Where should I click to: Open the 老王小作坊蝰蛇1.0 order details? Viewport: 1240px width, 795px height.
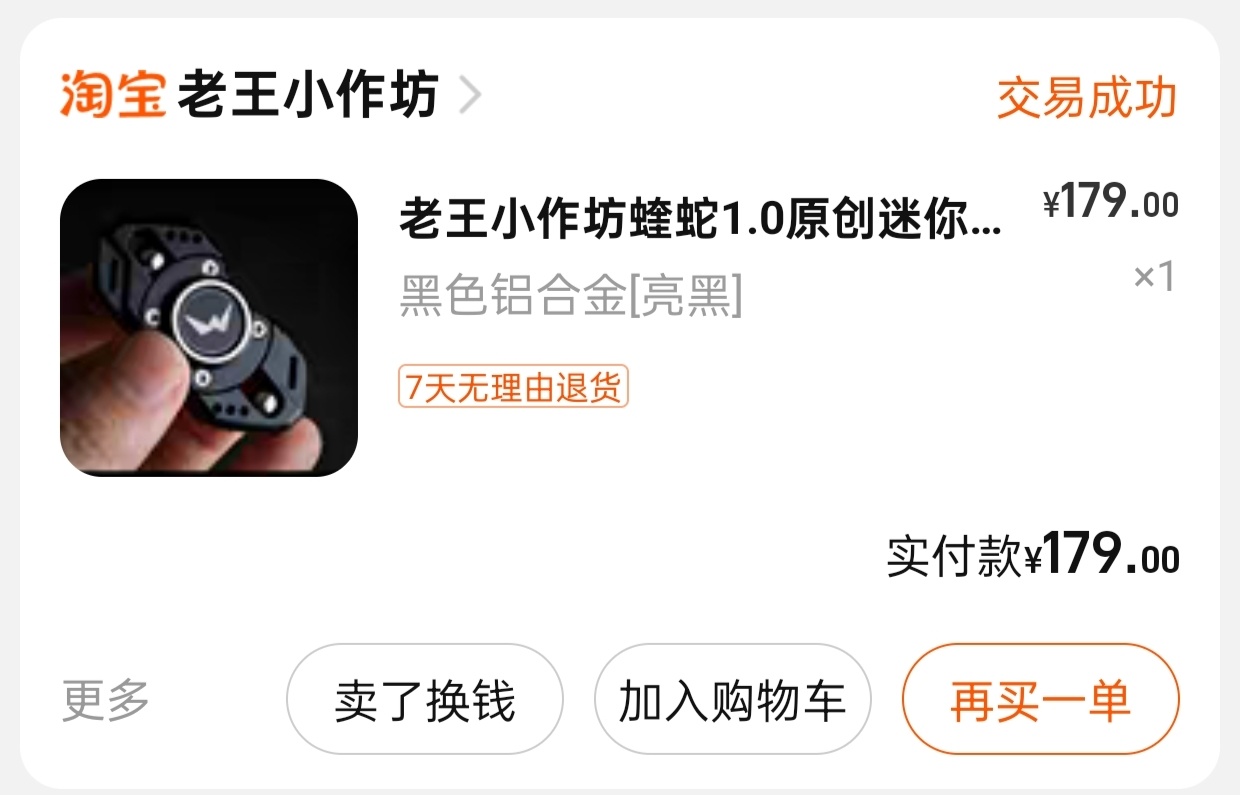pos(699,218)
